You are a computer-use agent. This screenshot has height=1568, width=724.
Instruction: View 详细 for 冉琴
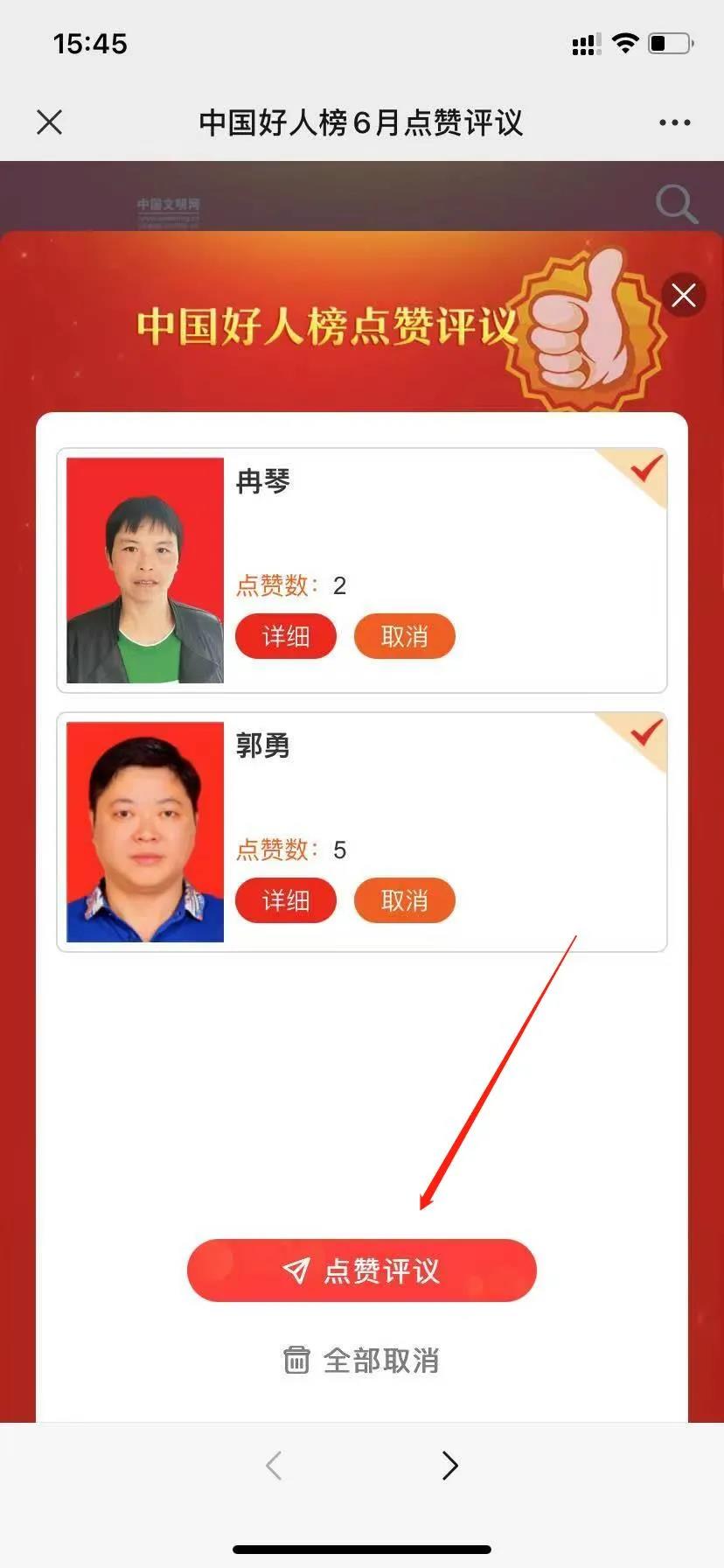pyautogui.click(x=286, y=636)
